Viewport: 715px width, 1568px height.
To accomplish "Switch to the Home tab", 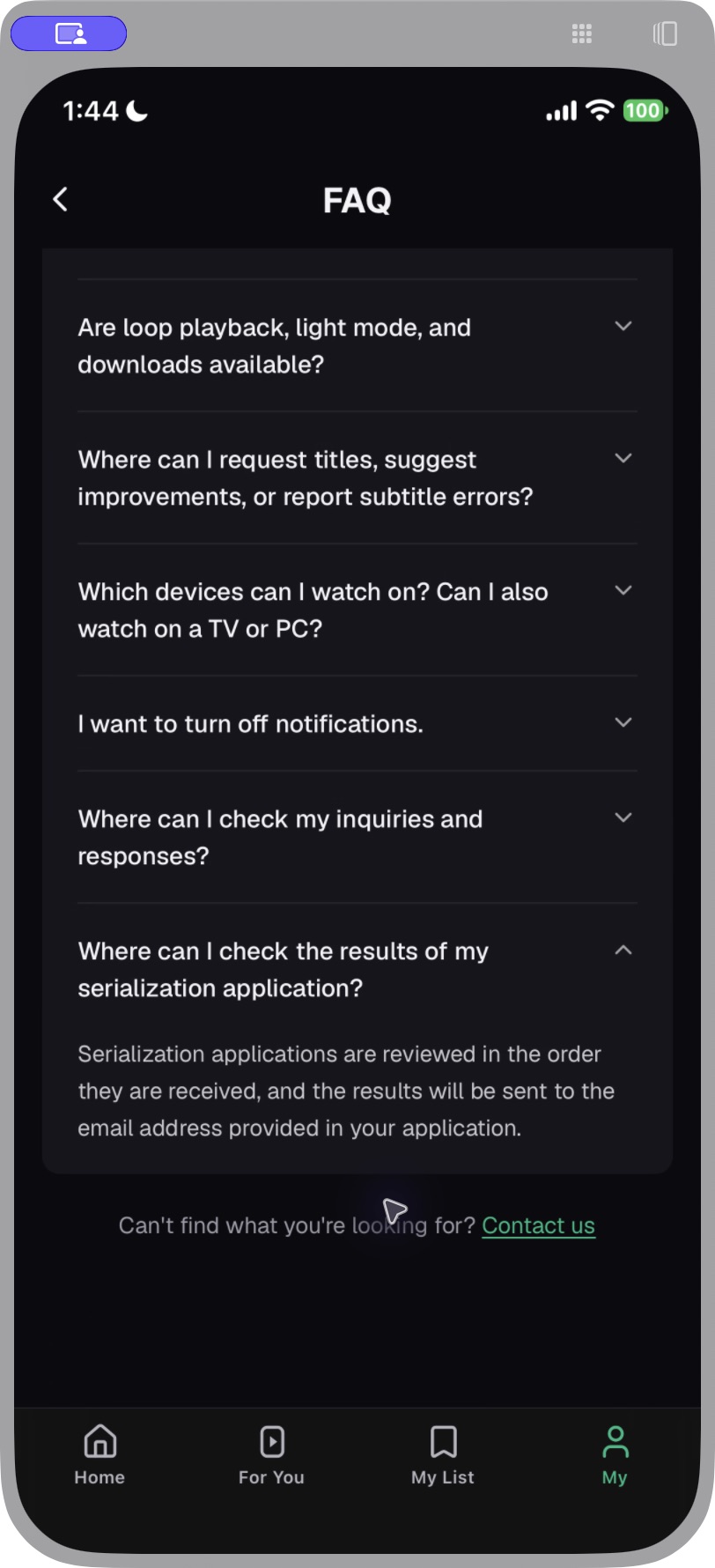I will pos(100,1455).
